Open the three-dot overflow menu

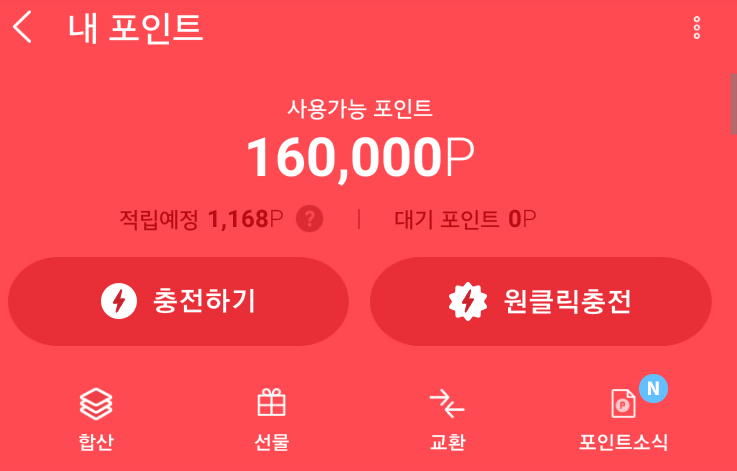pyautogui.click(x=697, y=28)
